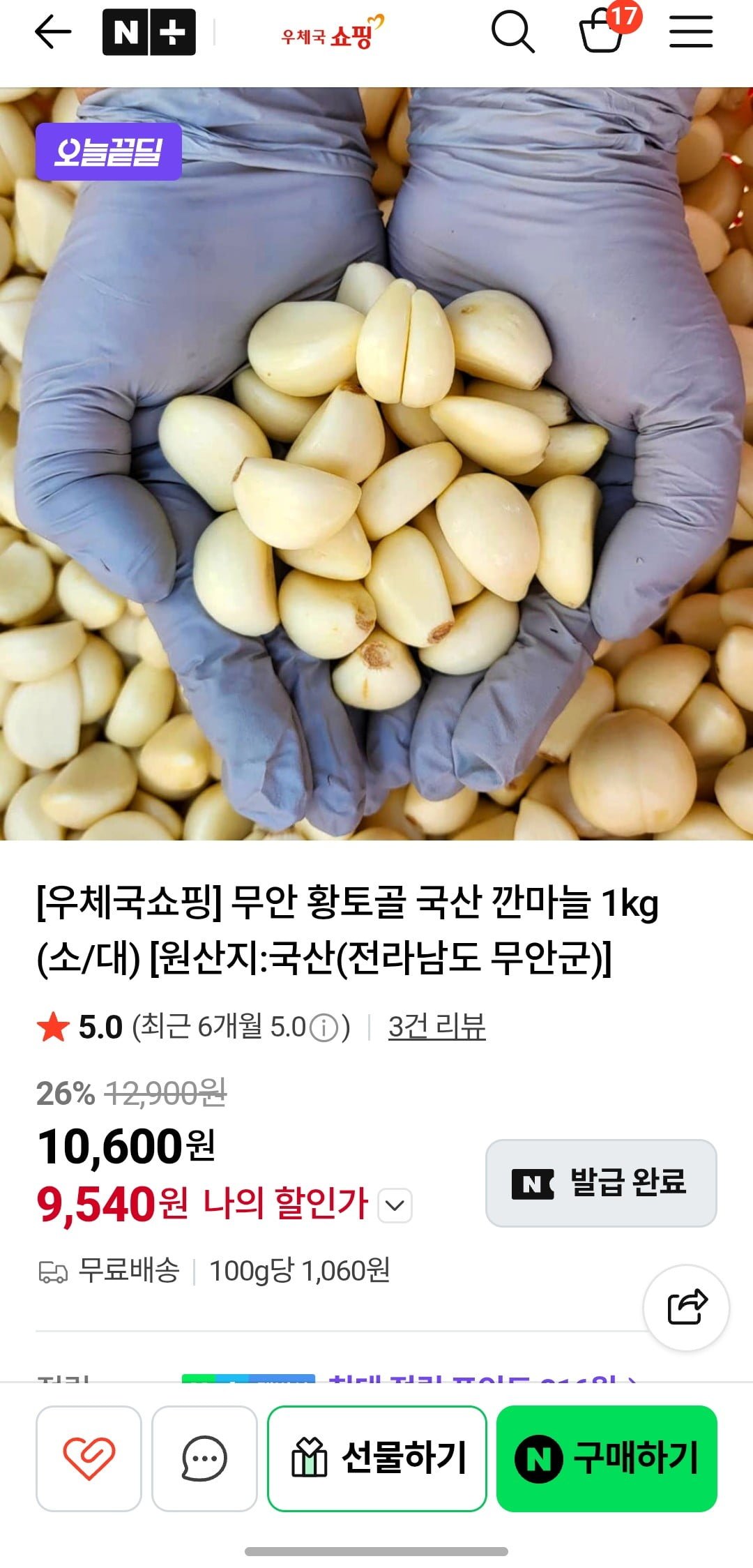753x1568 pixels.
Task: Open the hamburger menu
Action: coord(691,32)
